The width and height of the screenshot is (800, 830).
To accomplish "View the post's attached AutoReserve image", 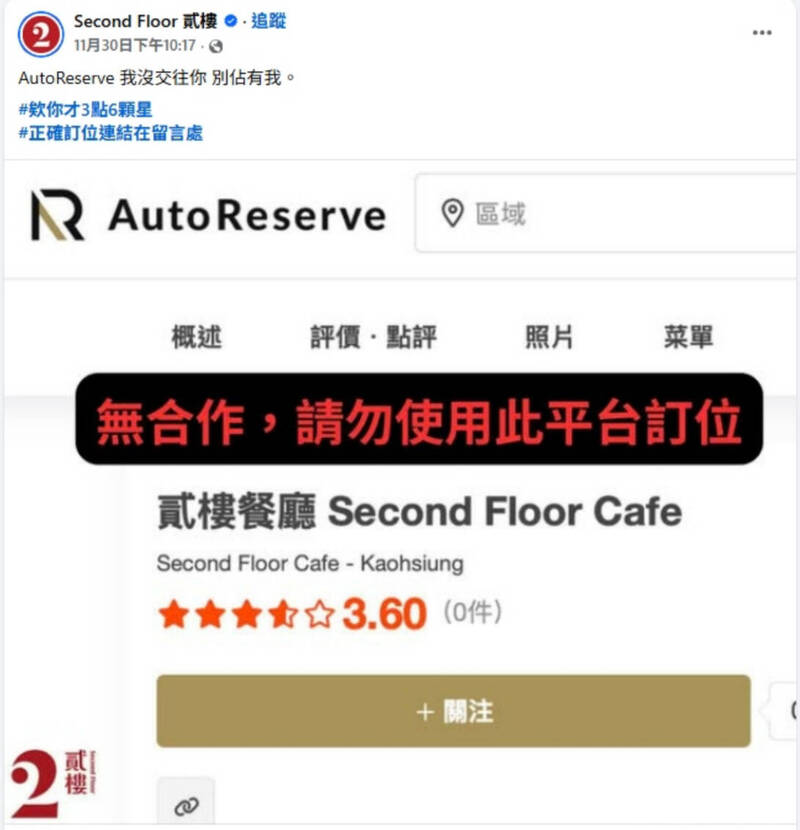I will coord(400,500).
